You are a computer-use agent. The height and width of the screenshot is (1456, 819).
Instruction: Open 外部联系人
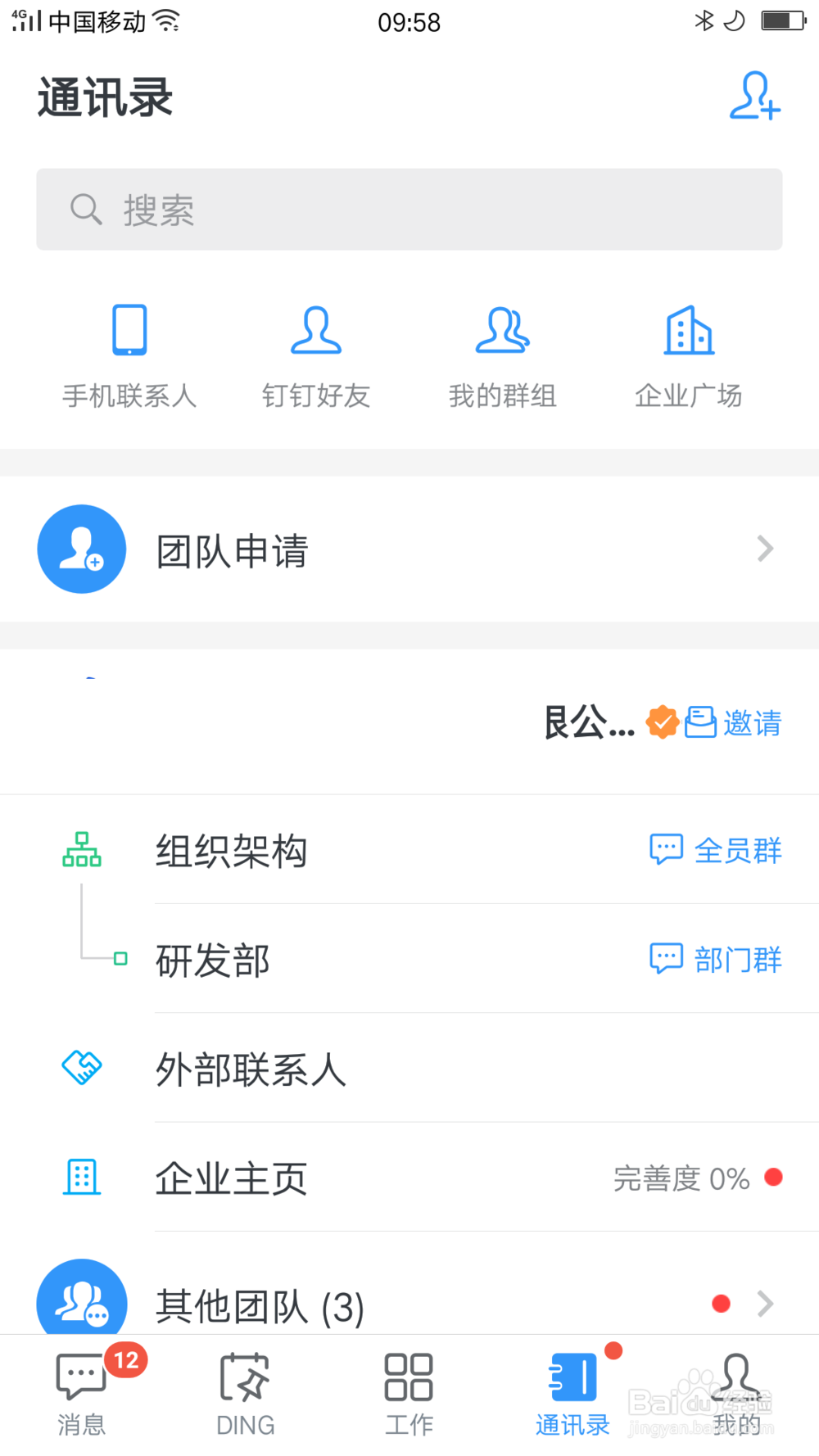click(409, 1069)
